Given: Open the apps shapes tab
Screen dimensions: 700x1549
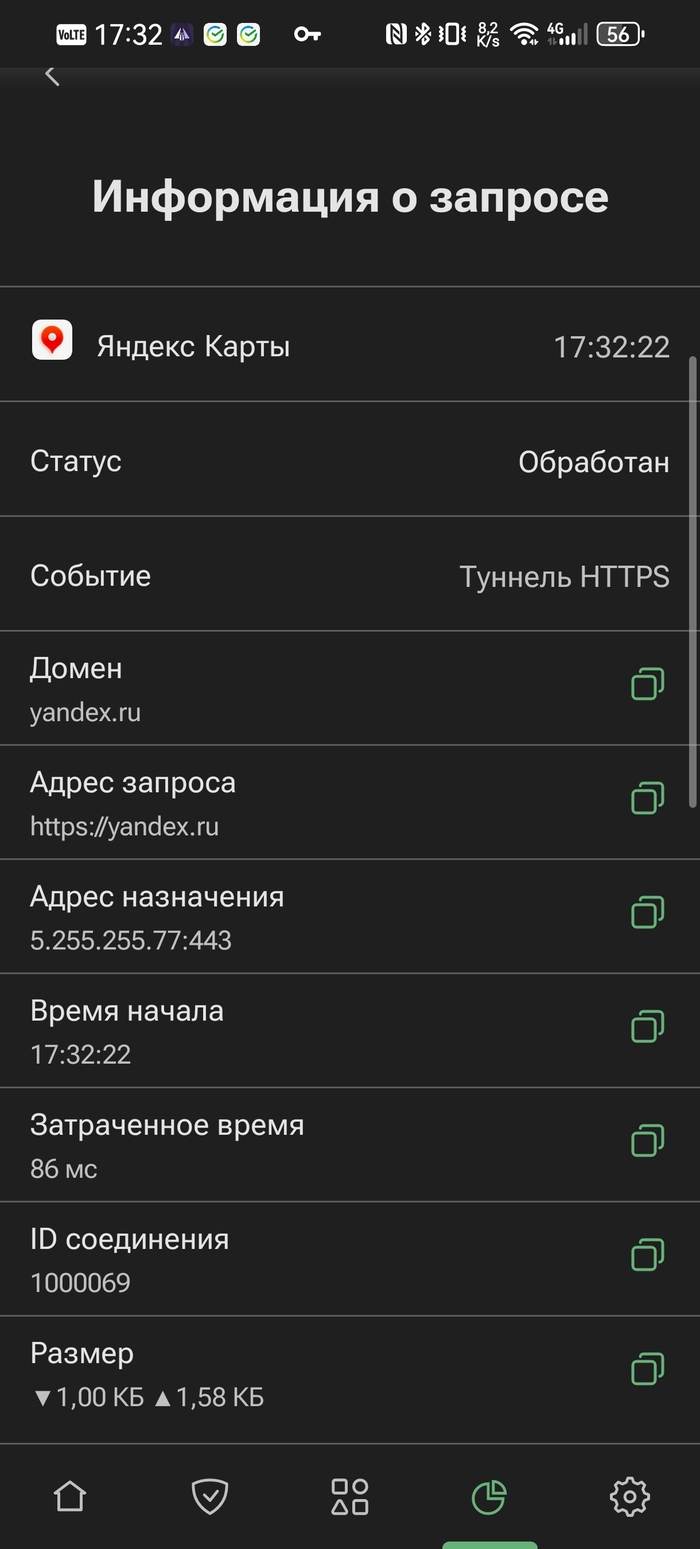Looking at the screenshot, I should point(350,1496).
